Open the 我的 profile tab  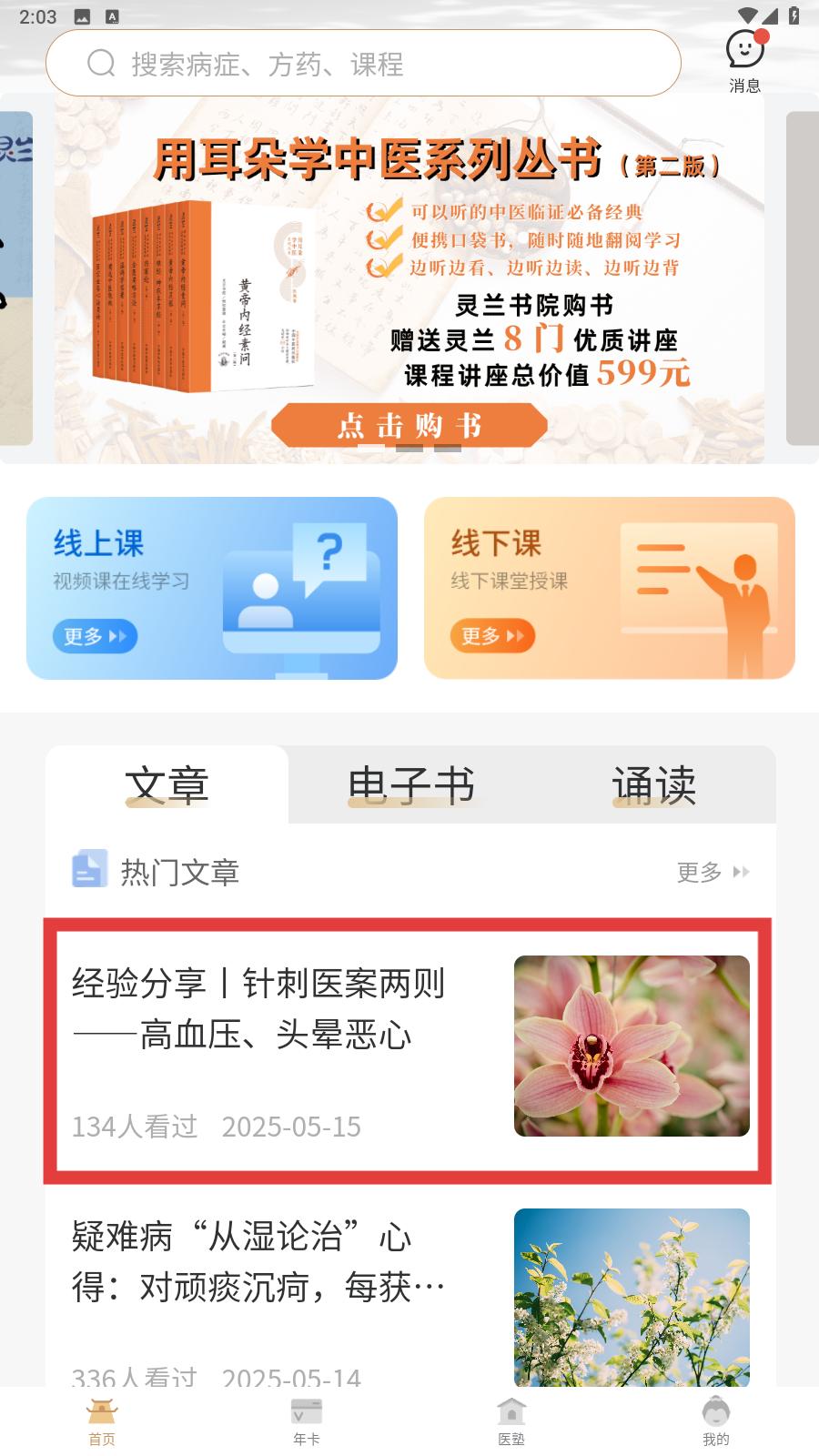[x=716, y=1421]
